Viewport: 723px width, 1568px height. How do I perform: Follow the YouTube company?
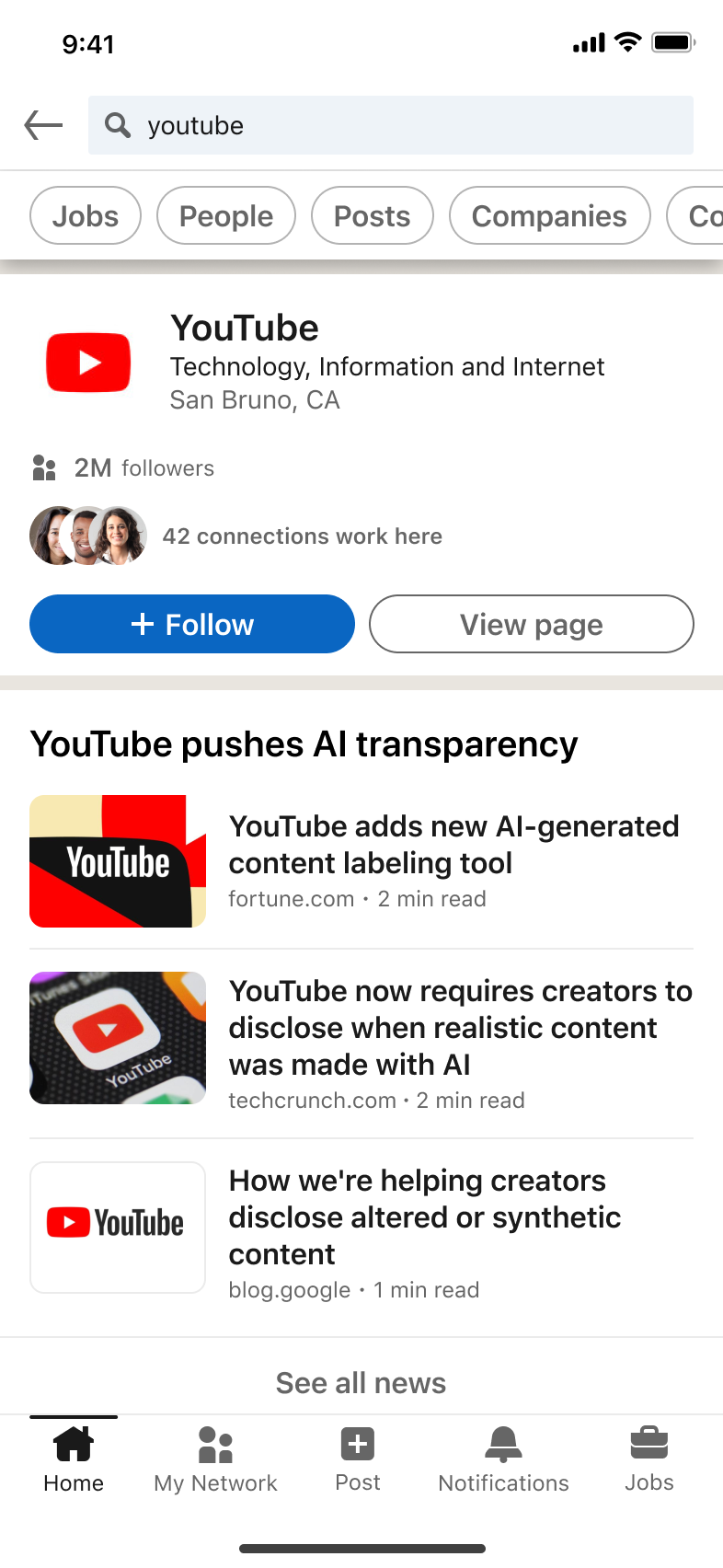point(192,625)
